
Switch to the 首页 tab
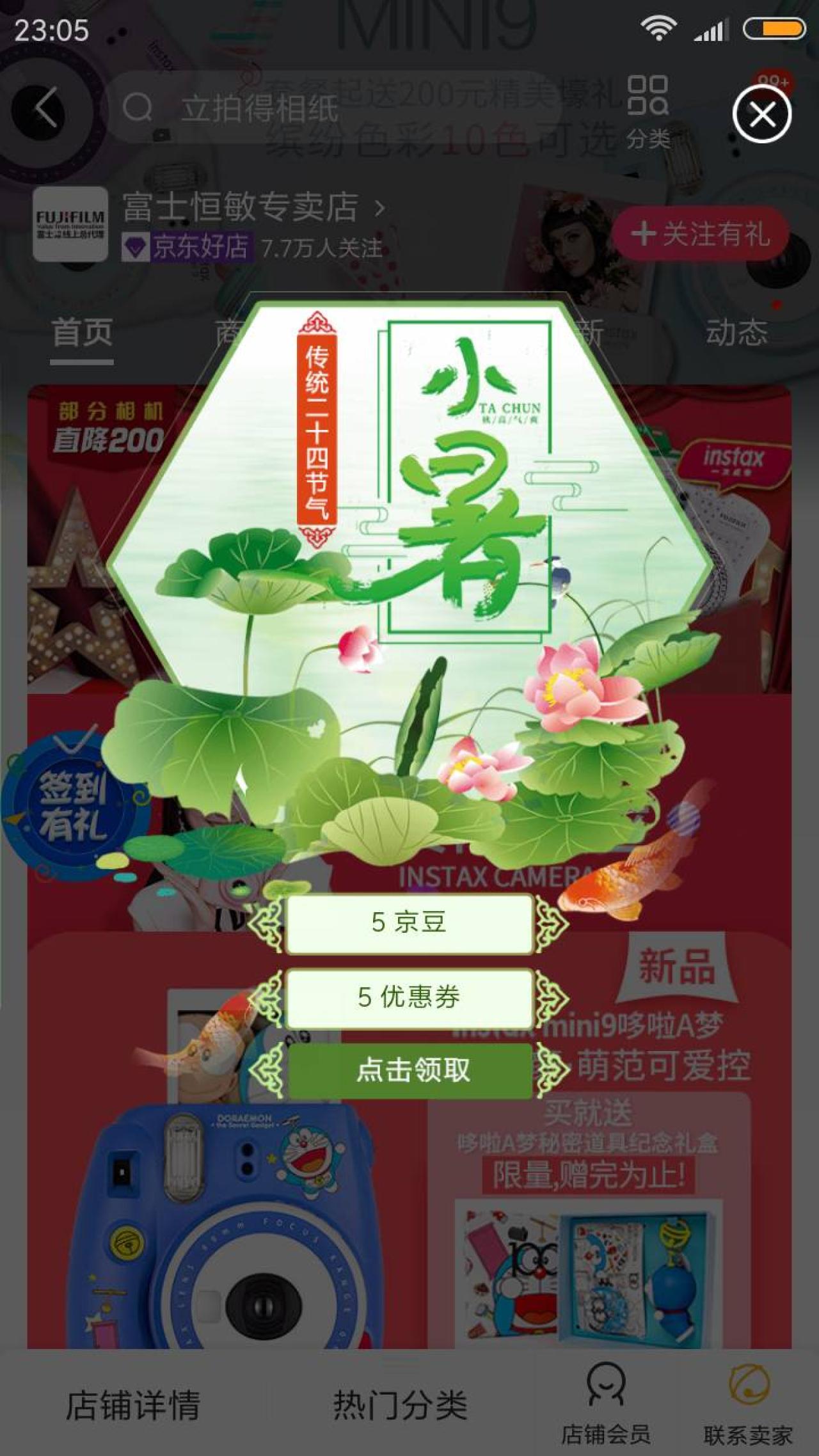click(82, 333)
